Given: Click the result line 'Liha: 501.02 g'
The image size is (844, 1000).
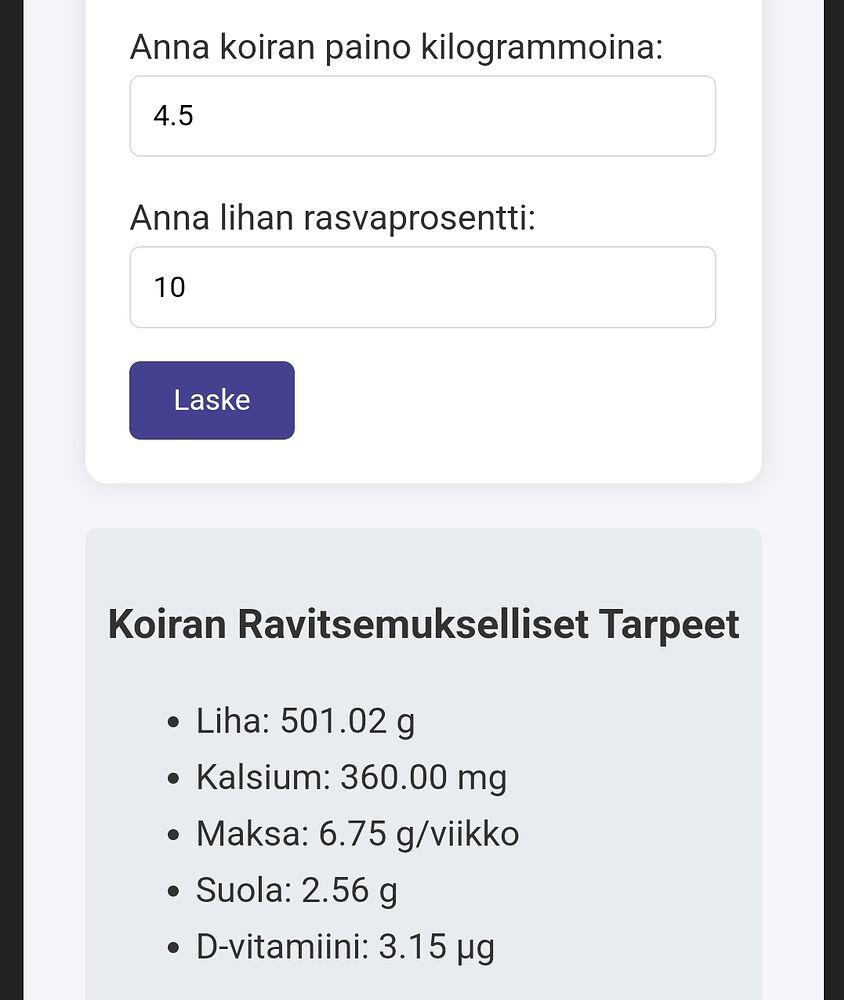Looking at the screenshot, I should (305, 720).
